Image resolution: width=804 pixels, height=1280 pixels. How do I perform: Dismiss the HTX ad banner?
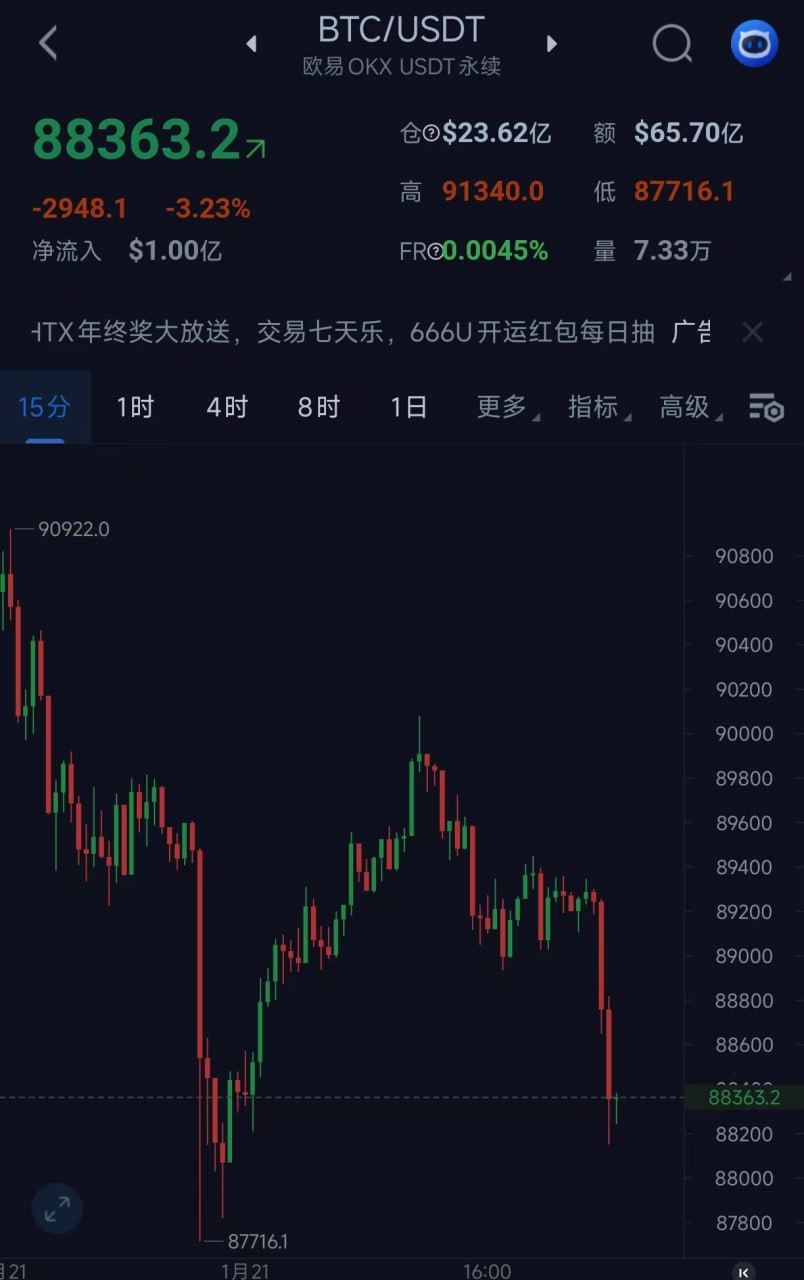[x=752, y=332]
